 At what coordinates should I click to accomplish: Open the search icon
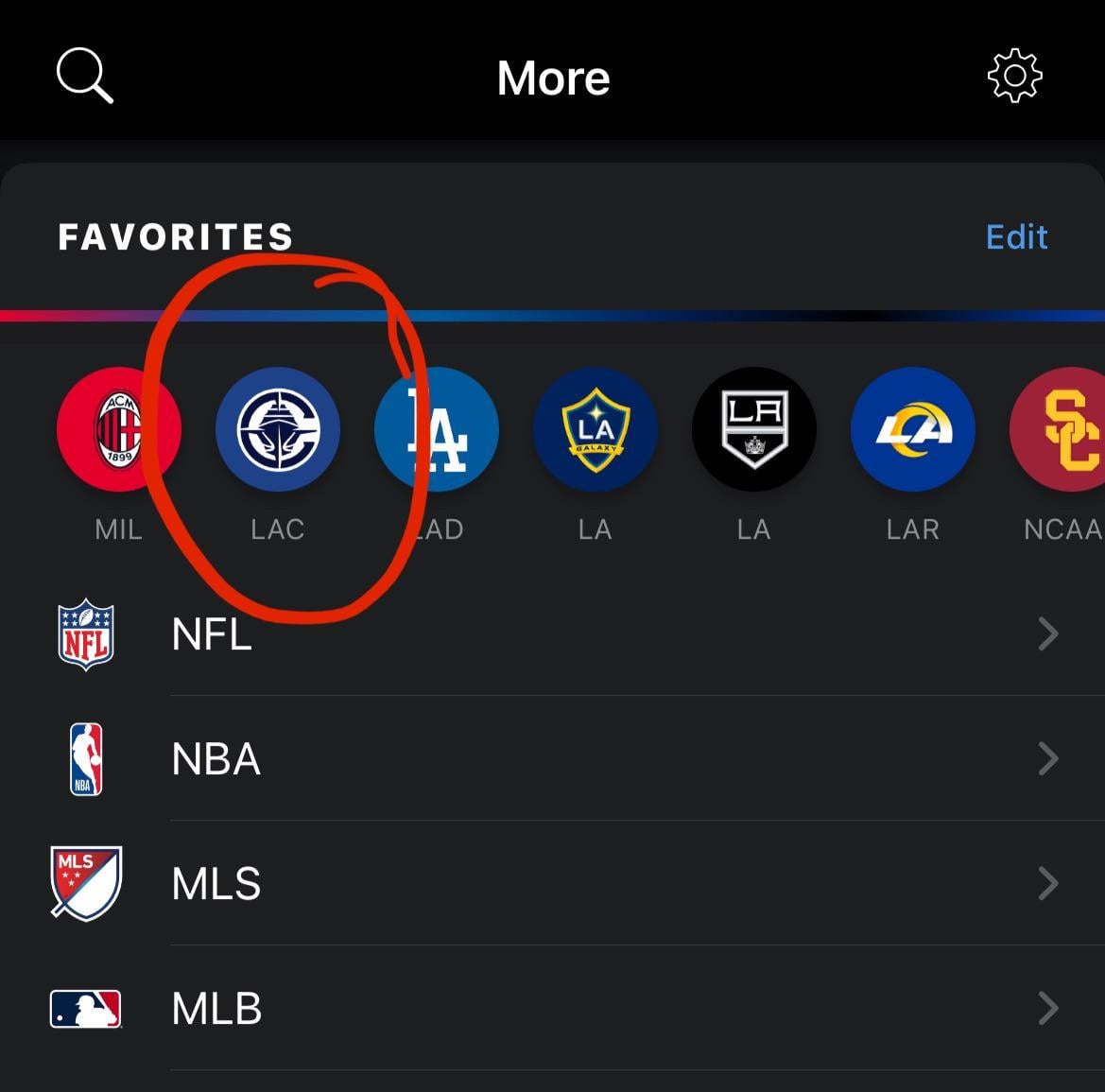[85, 76]
